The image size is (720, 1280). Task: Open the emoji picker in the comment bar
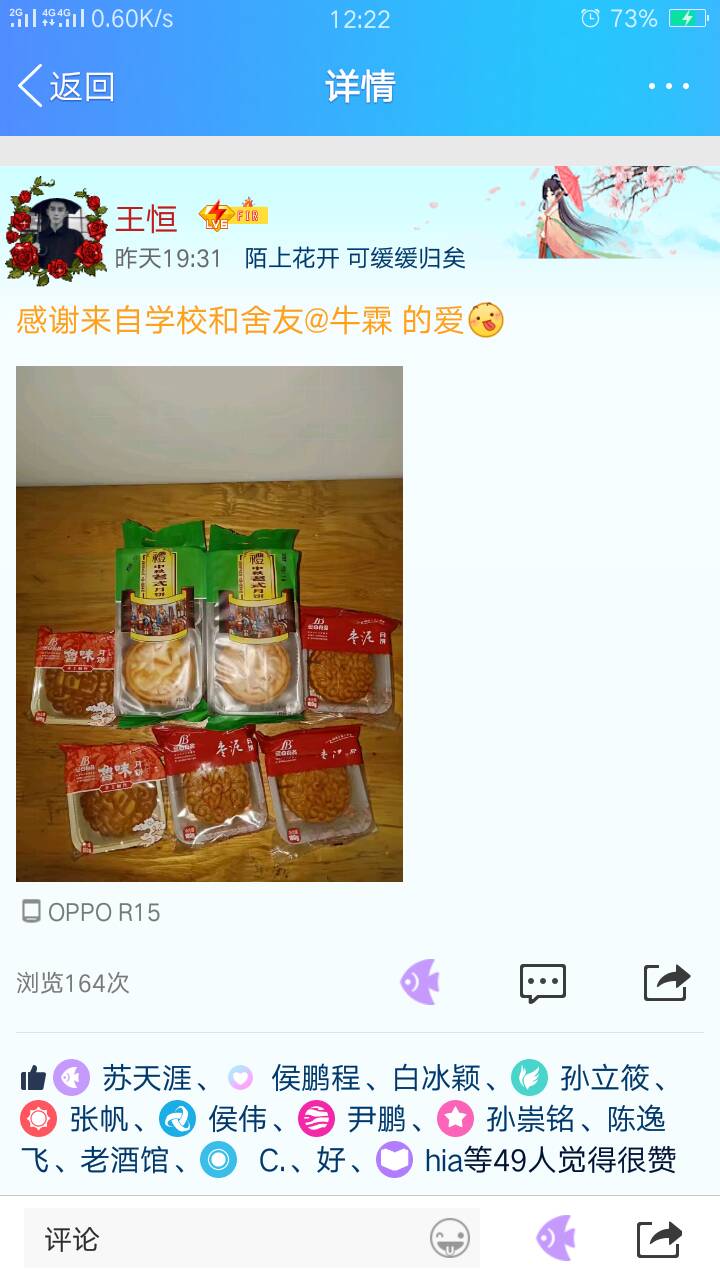tap(450, 1240)
